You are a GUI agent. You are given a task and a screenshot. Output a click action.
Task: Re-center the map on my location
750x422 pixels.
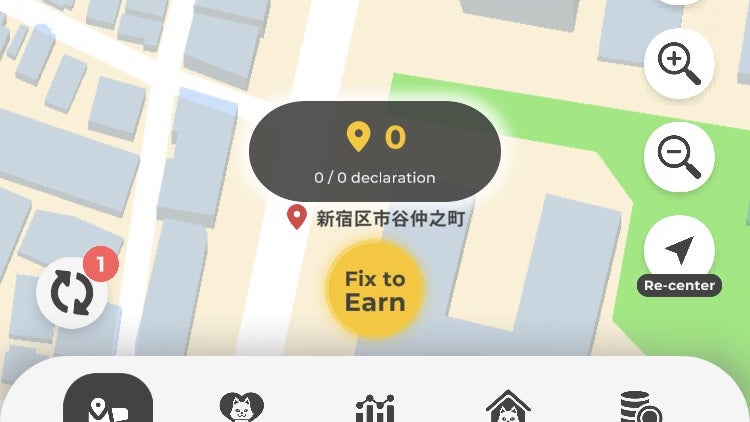679,250
